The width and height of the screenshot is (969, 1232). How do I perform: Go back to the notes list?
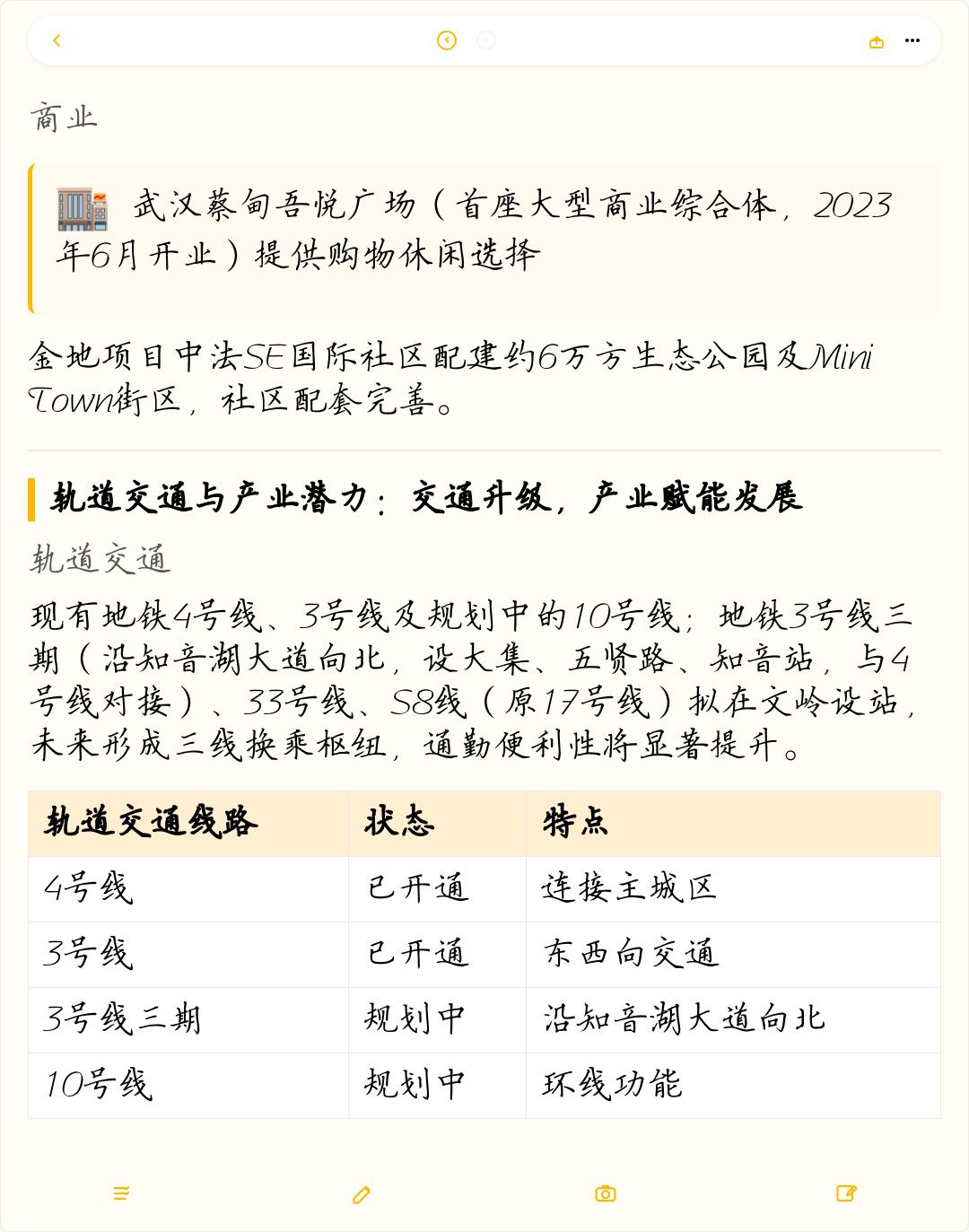click(x=57, y=40)
